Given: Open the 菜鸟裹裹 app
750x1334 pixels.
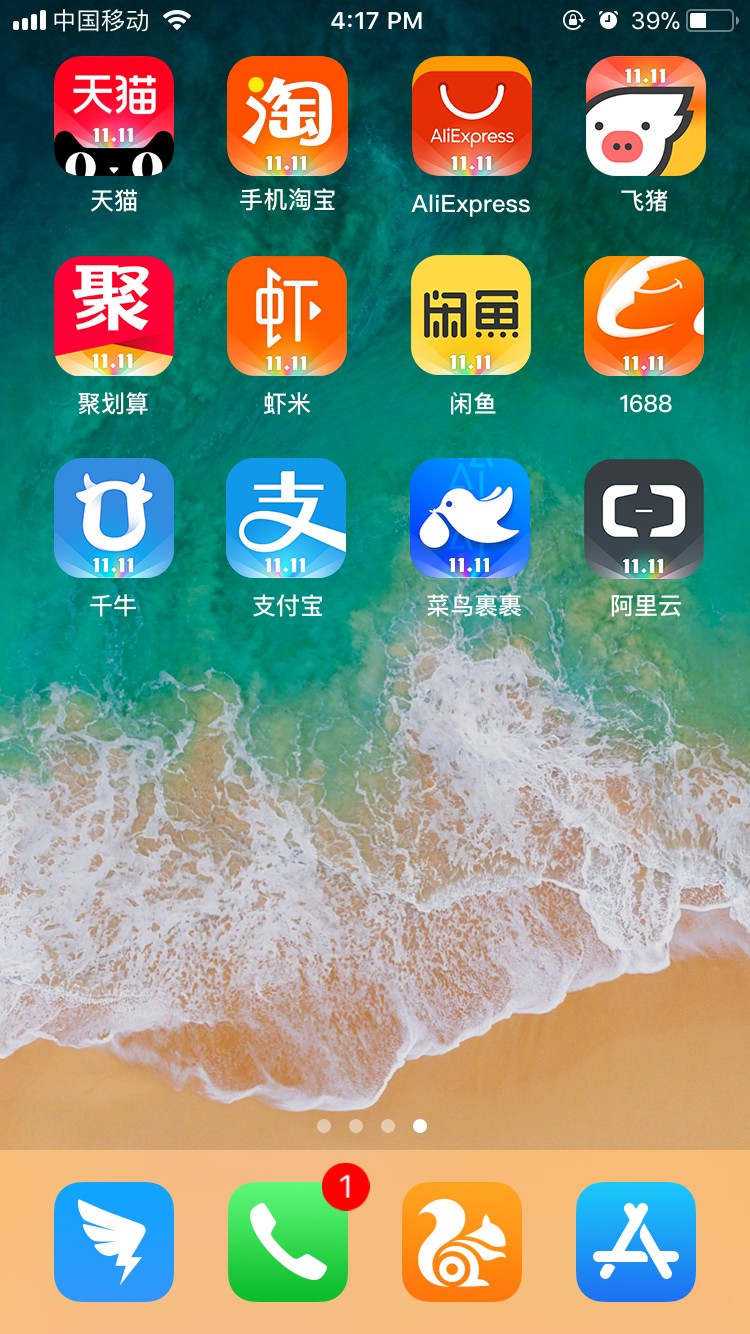Looking at the screenshot, I should pos(471,518).
